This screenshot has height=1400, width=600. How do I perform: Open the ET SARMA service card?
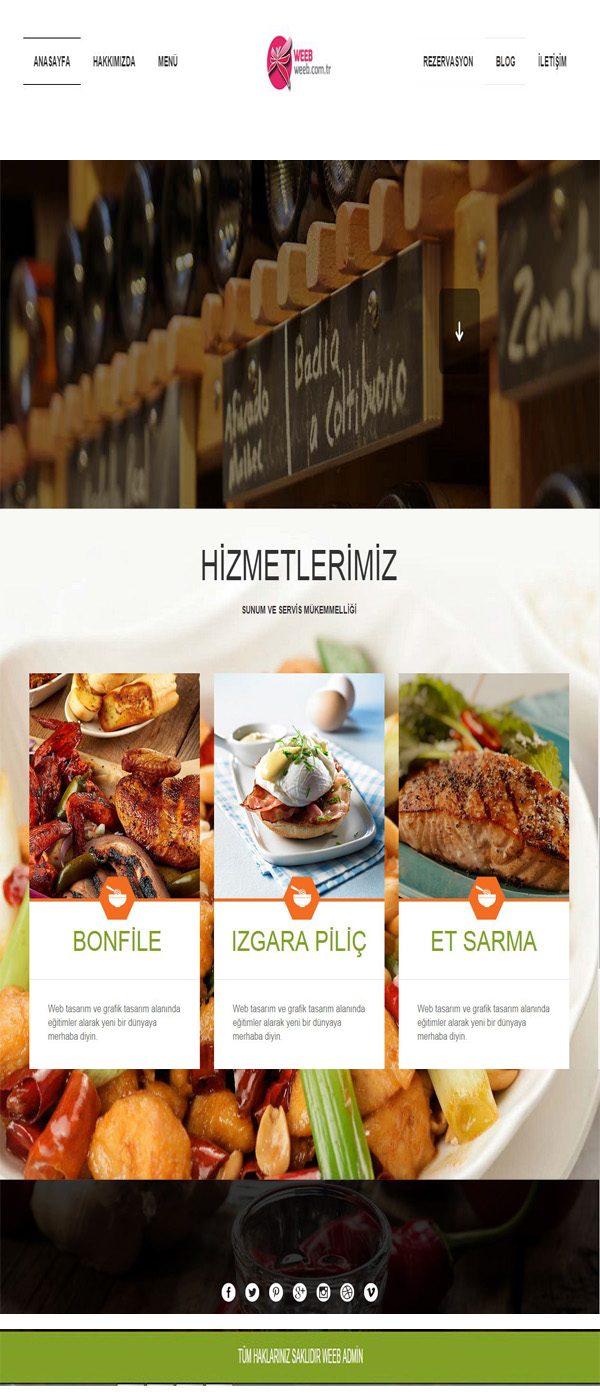[484, 941]
